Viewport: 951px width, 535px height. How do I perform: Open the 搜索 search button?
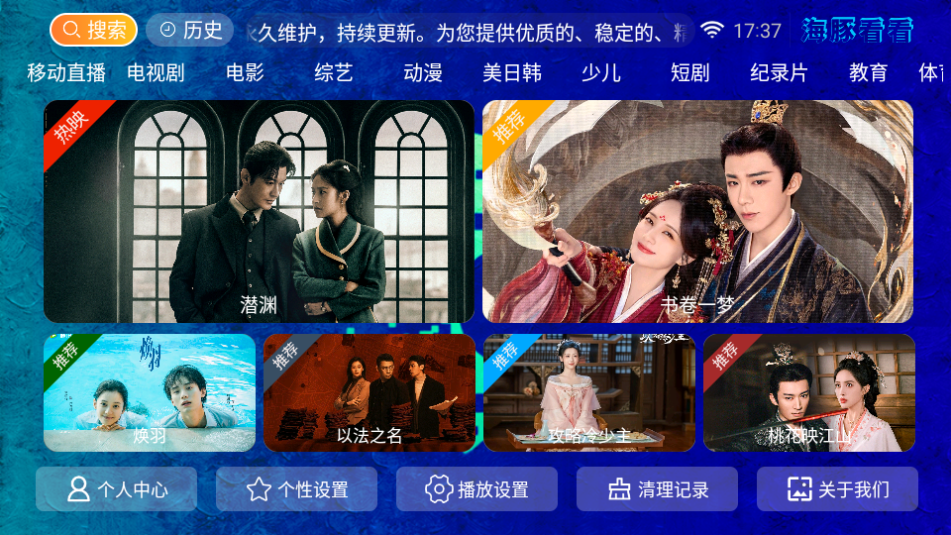click(93, 30)
